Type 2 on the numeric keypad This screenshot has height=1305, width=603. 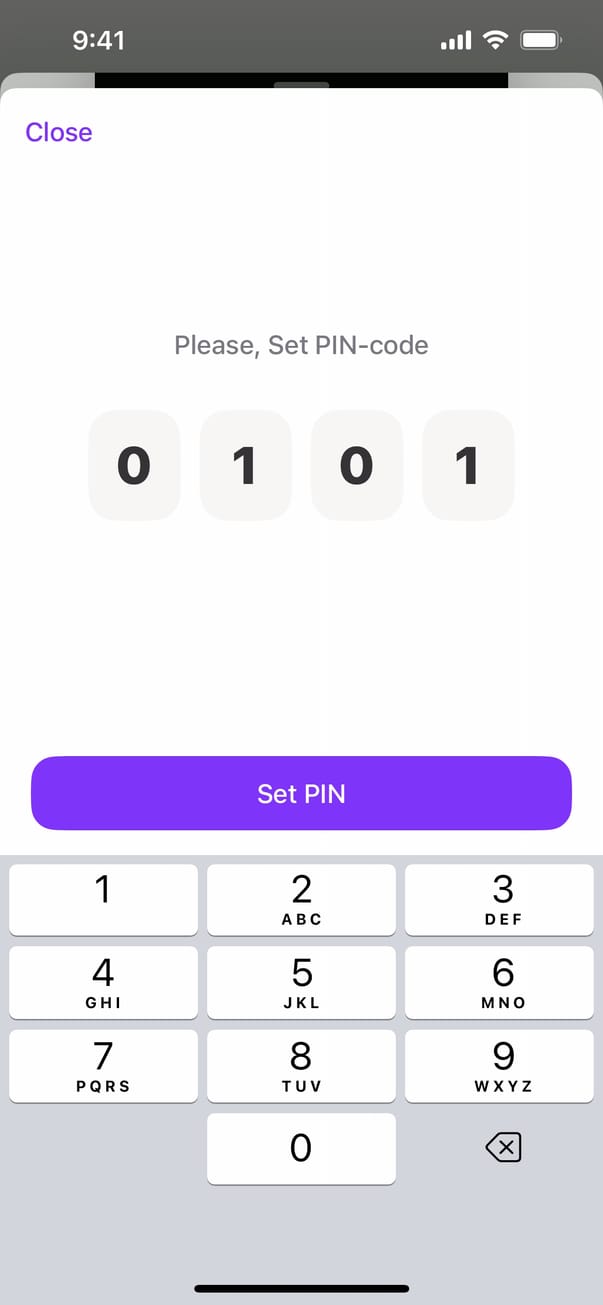(x=301, y=899)
